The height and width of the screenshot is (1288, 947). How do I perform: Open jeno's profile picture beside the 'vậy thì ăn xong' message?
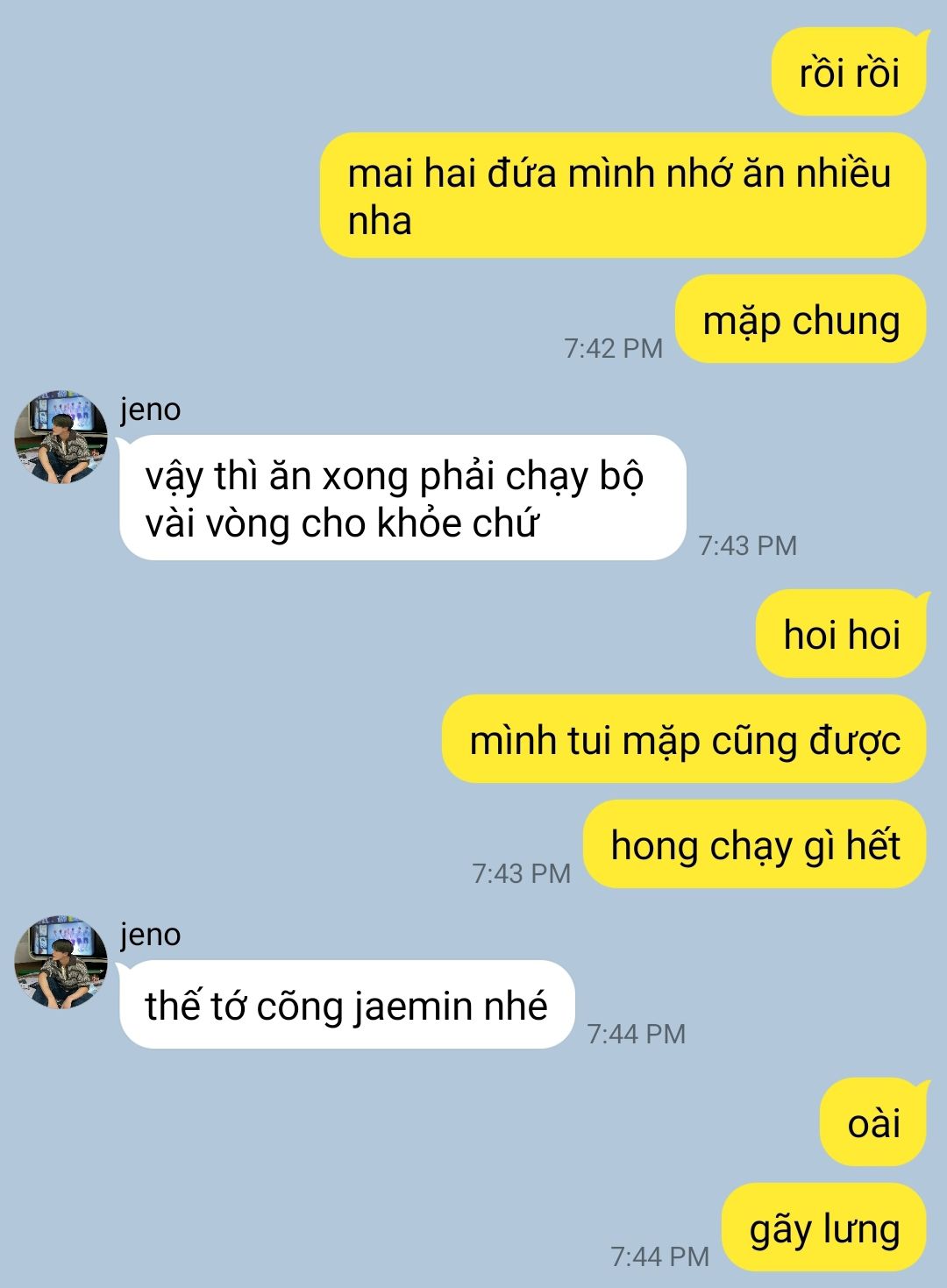point(61,438)
